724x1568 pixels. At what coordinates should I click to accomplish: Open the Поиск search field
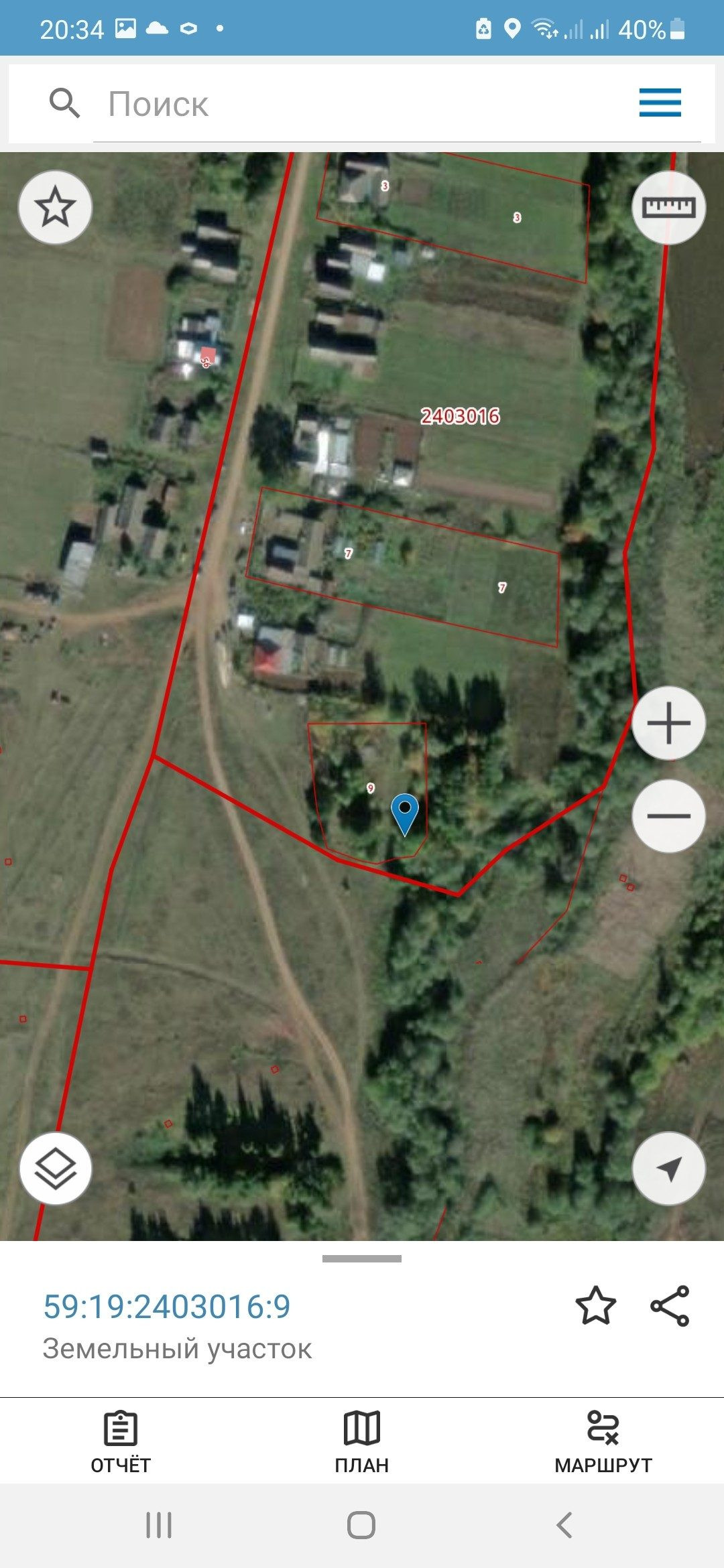tap(335, 105)
